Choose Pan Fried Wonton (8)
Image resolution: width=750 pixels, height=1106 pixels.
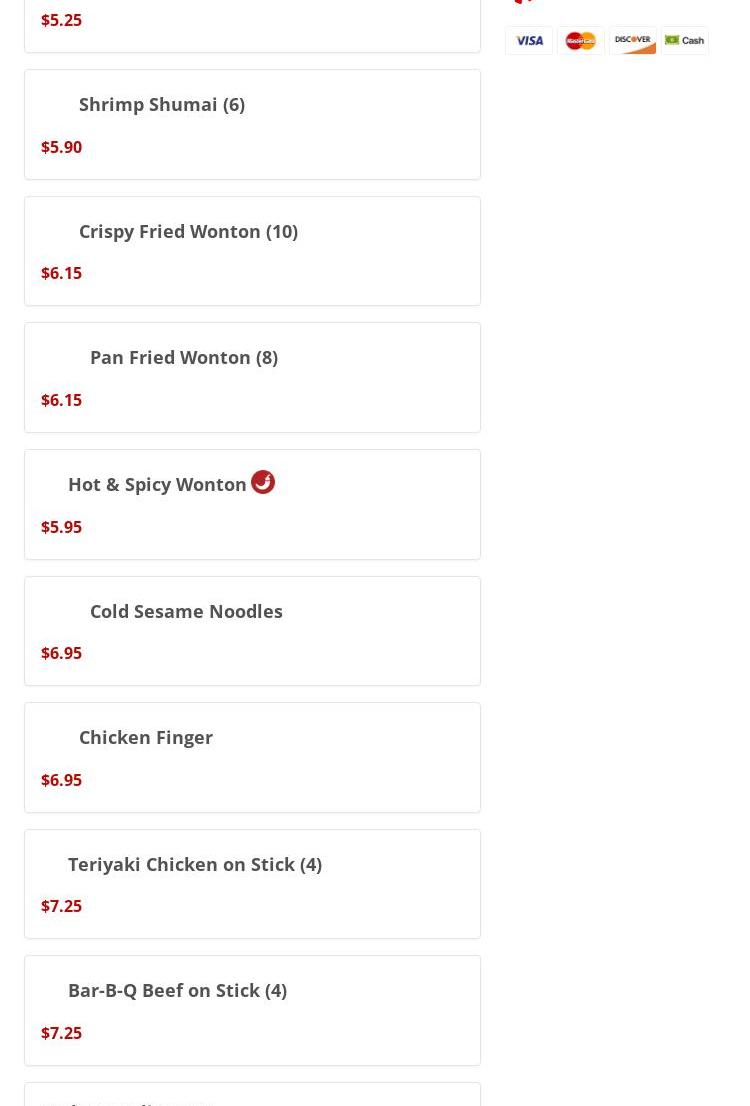(184, 358)
